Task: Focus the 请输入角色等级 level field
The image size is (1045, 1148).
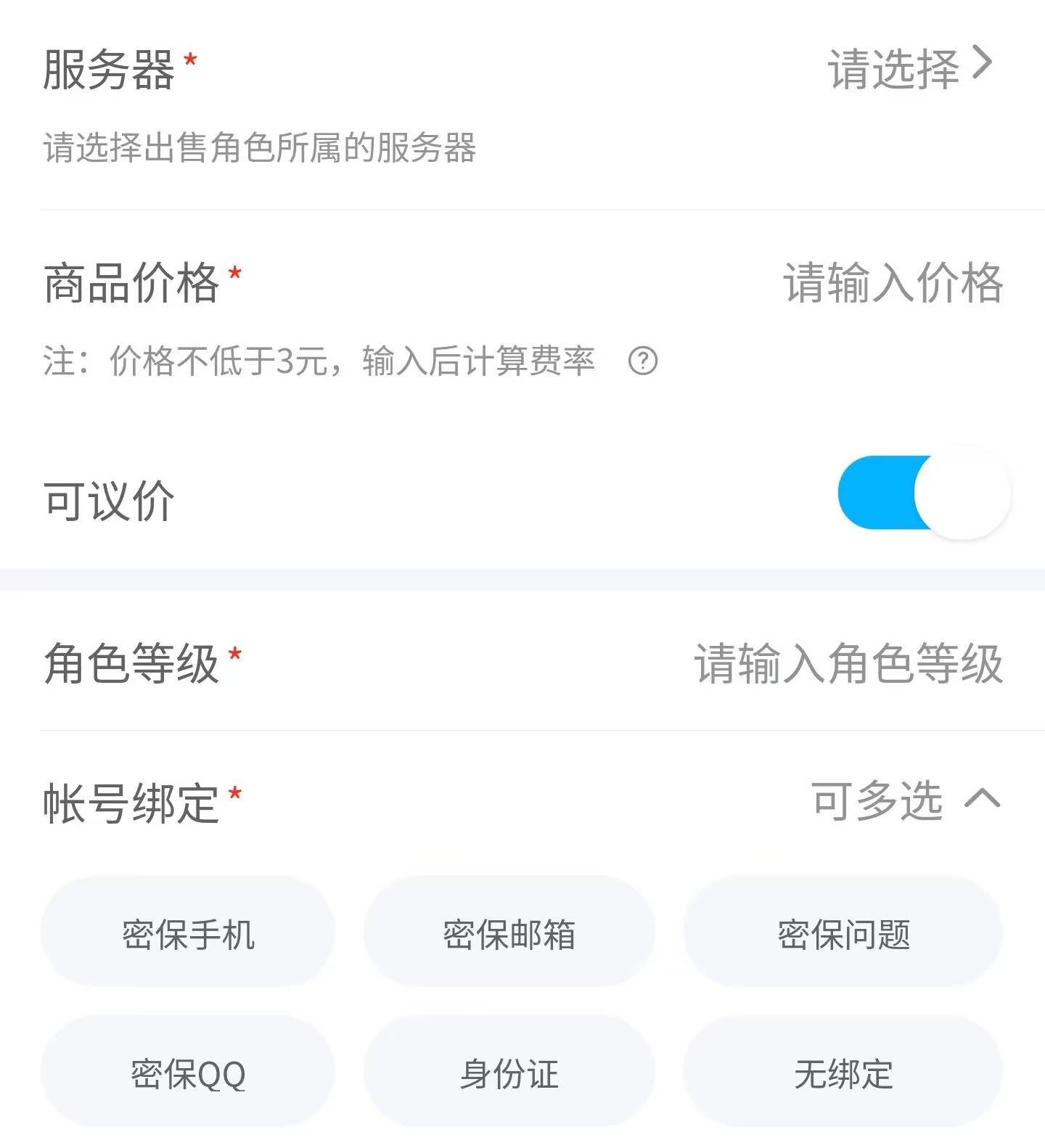Action: pyautogui.click(x=848, y=663)
